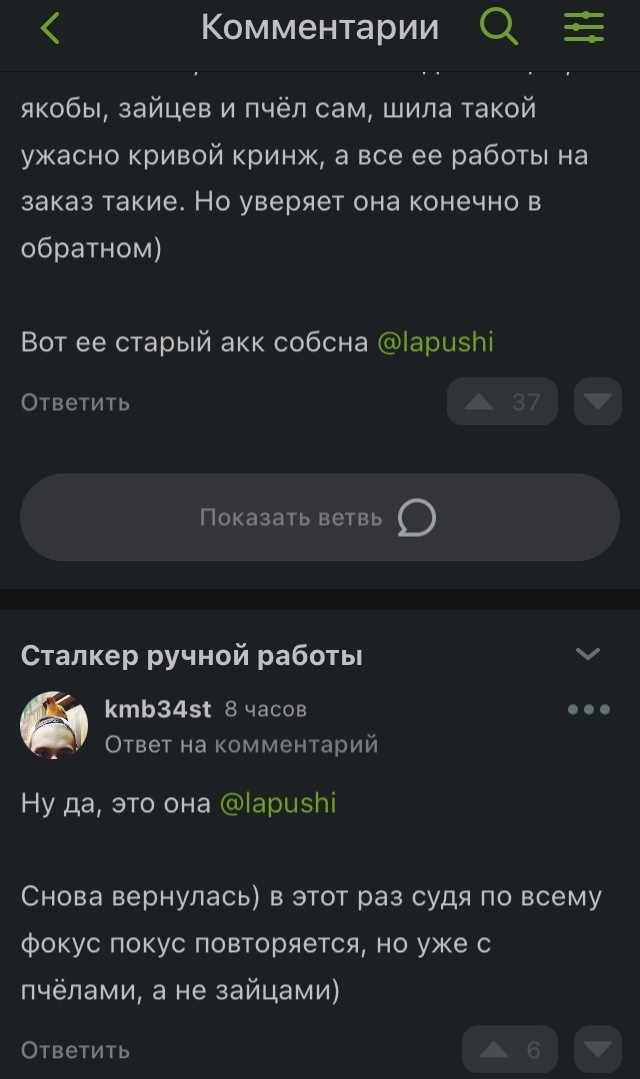640x1079 pixels.
Task: Reply to kmb34st's comment
Action: (76, 1049)
